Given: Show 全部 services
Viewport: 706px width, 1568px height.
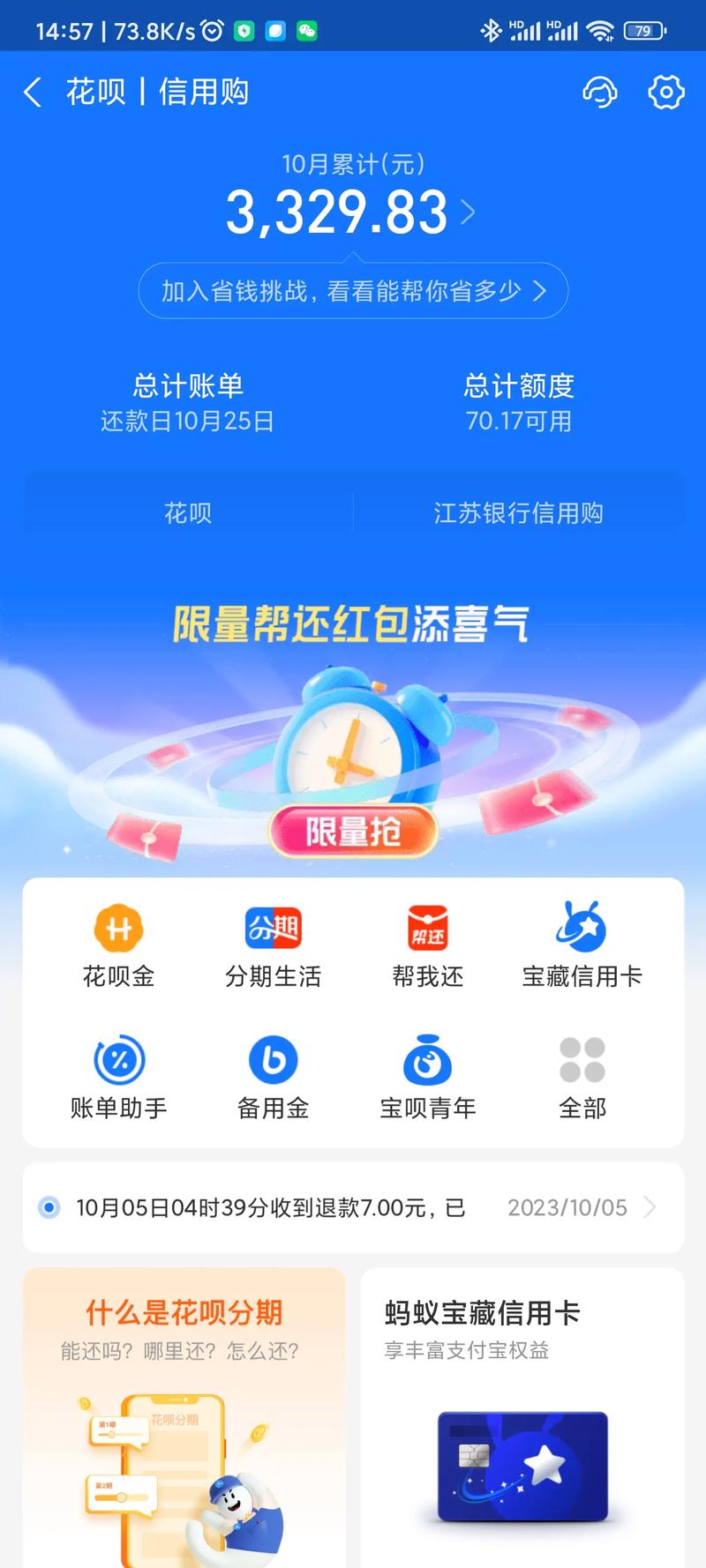Looking at the screenshot, I should 582,1078.
